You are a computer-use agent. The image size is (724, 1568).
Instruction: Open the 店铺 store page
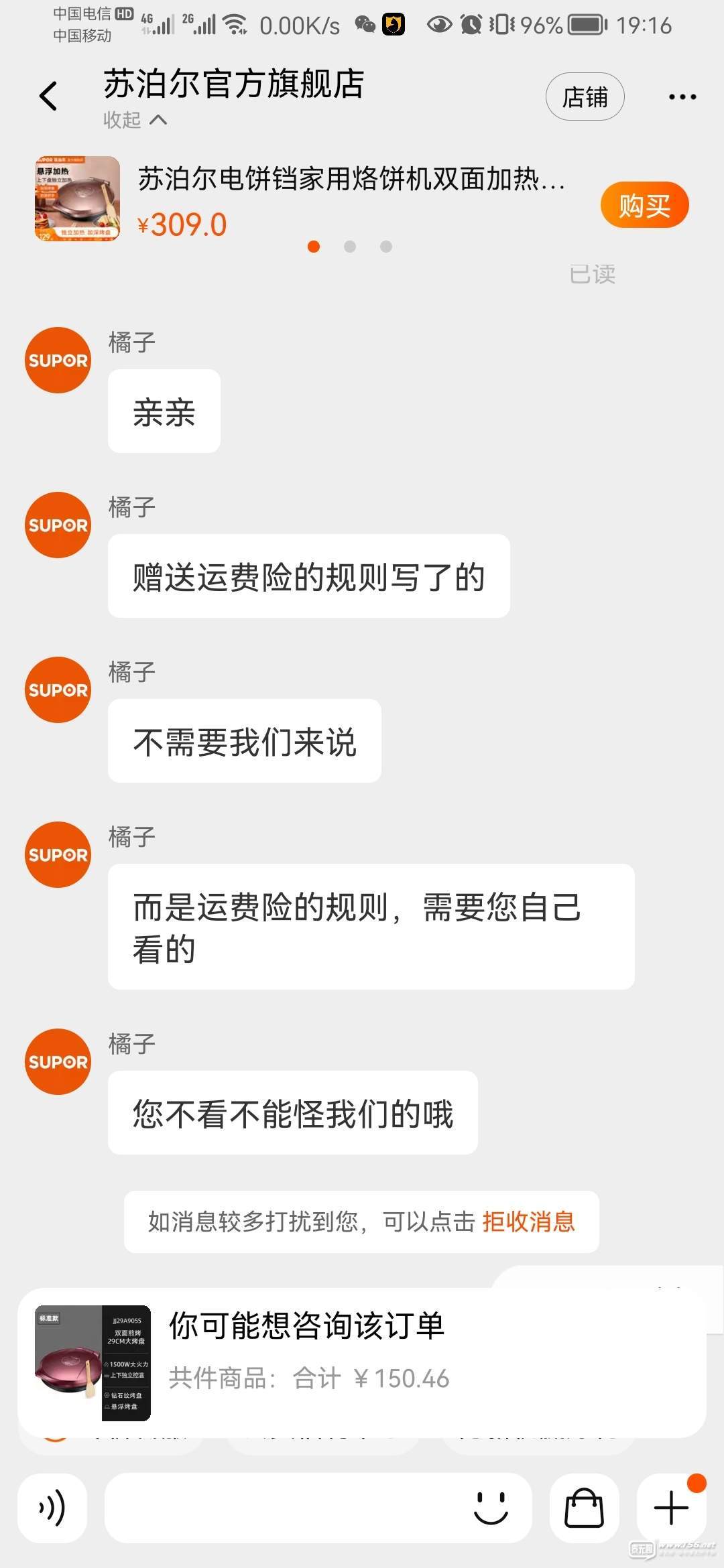click(x=585, y=97)
